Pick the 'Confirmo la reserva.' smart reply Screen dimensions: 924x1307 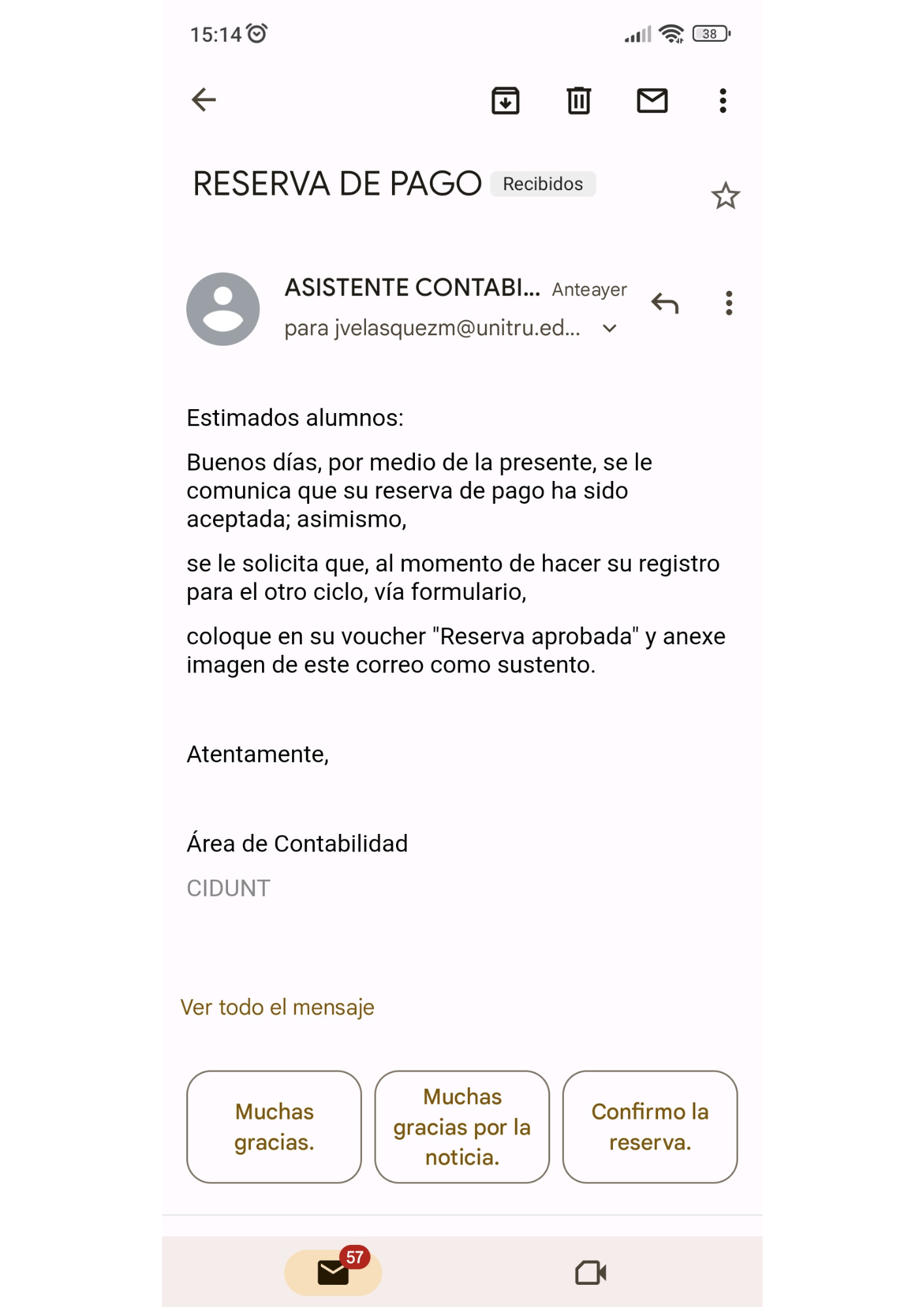point(650,1127)
